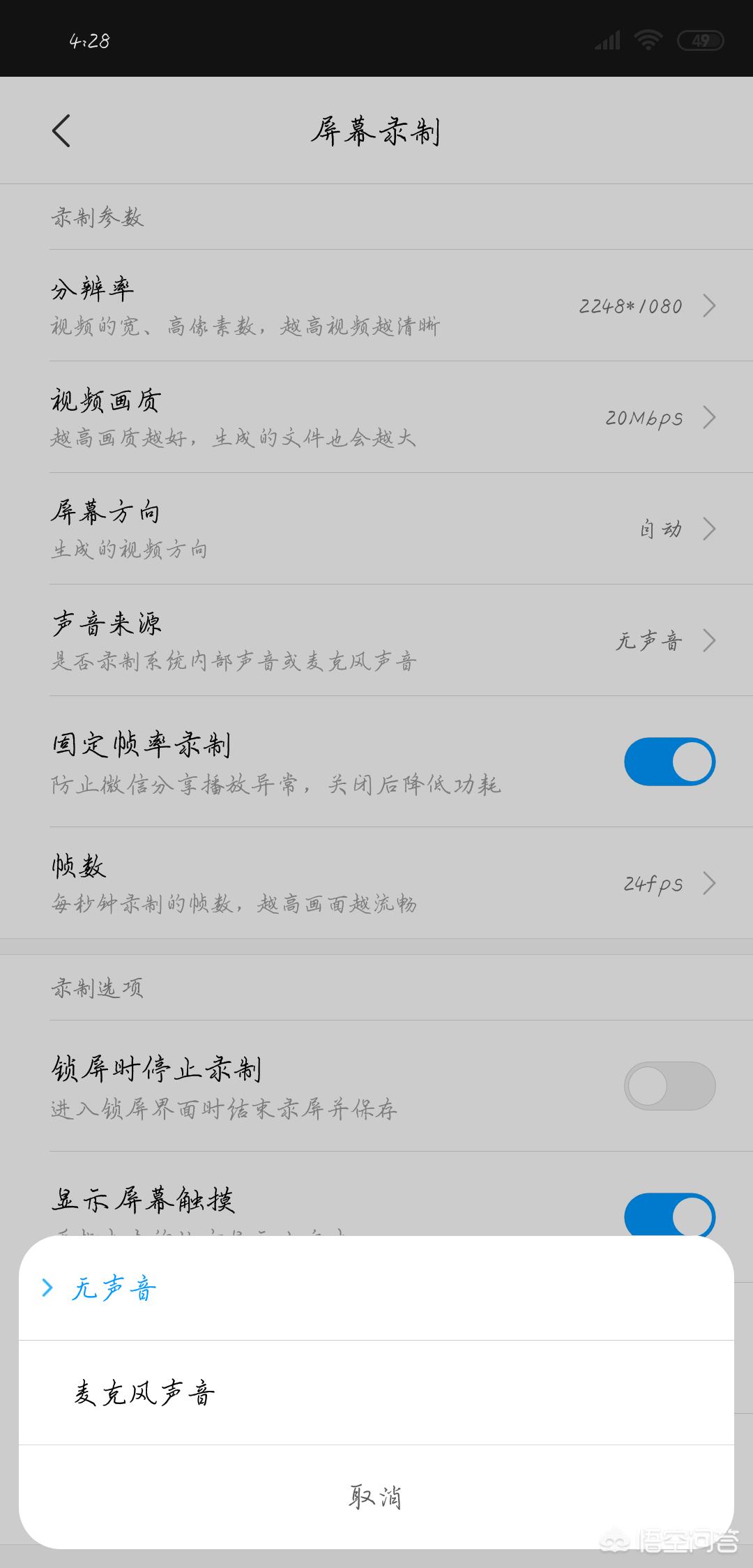Toggle off 固定帧率录制
Screen dimensions: 753x1568
[669, 762]
